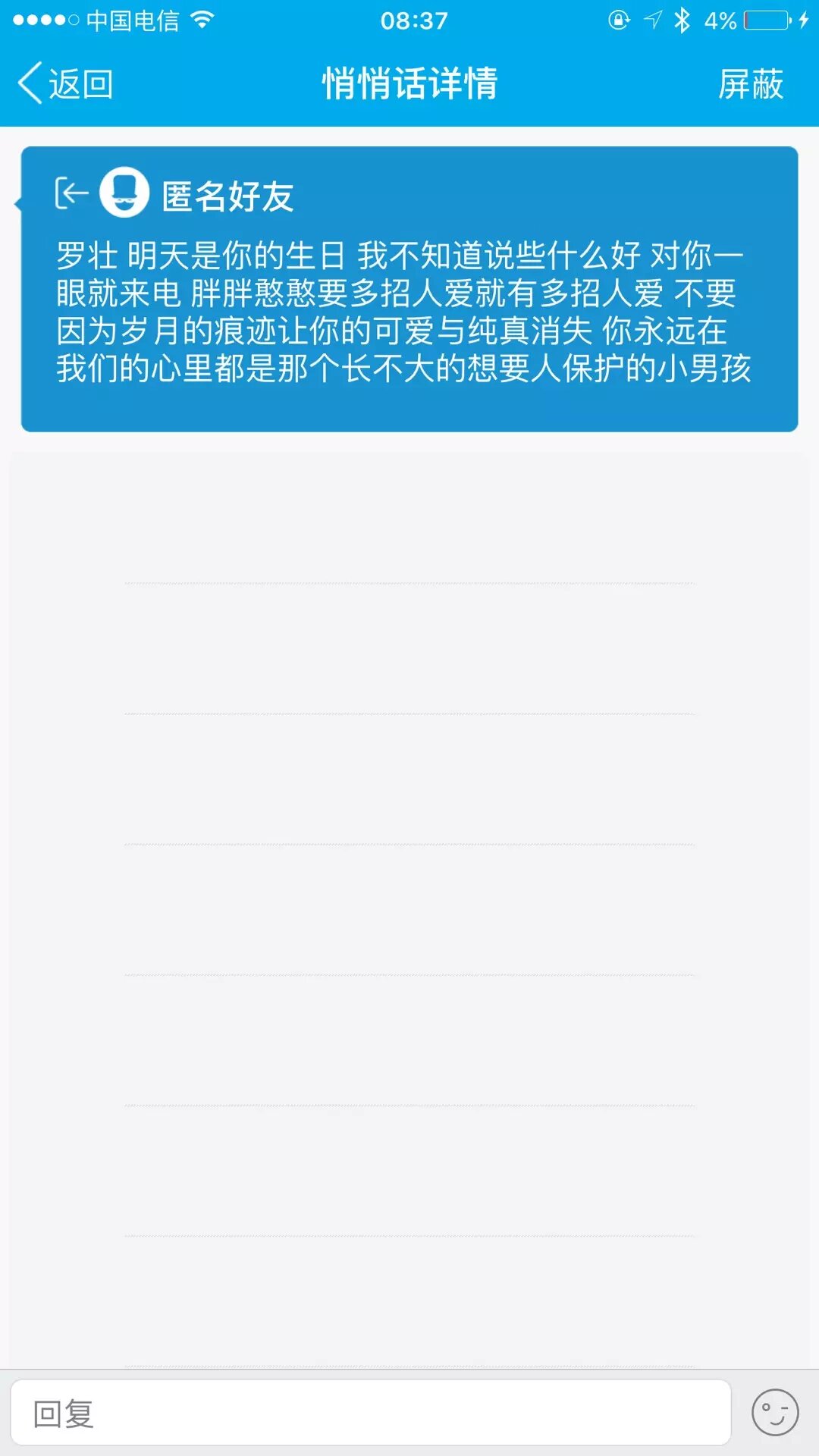This screenshot has height=1456, width=819.
Task: Open the anonymous friend's whisper bubble
Action: point(409,311)
